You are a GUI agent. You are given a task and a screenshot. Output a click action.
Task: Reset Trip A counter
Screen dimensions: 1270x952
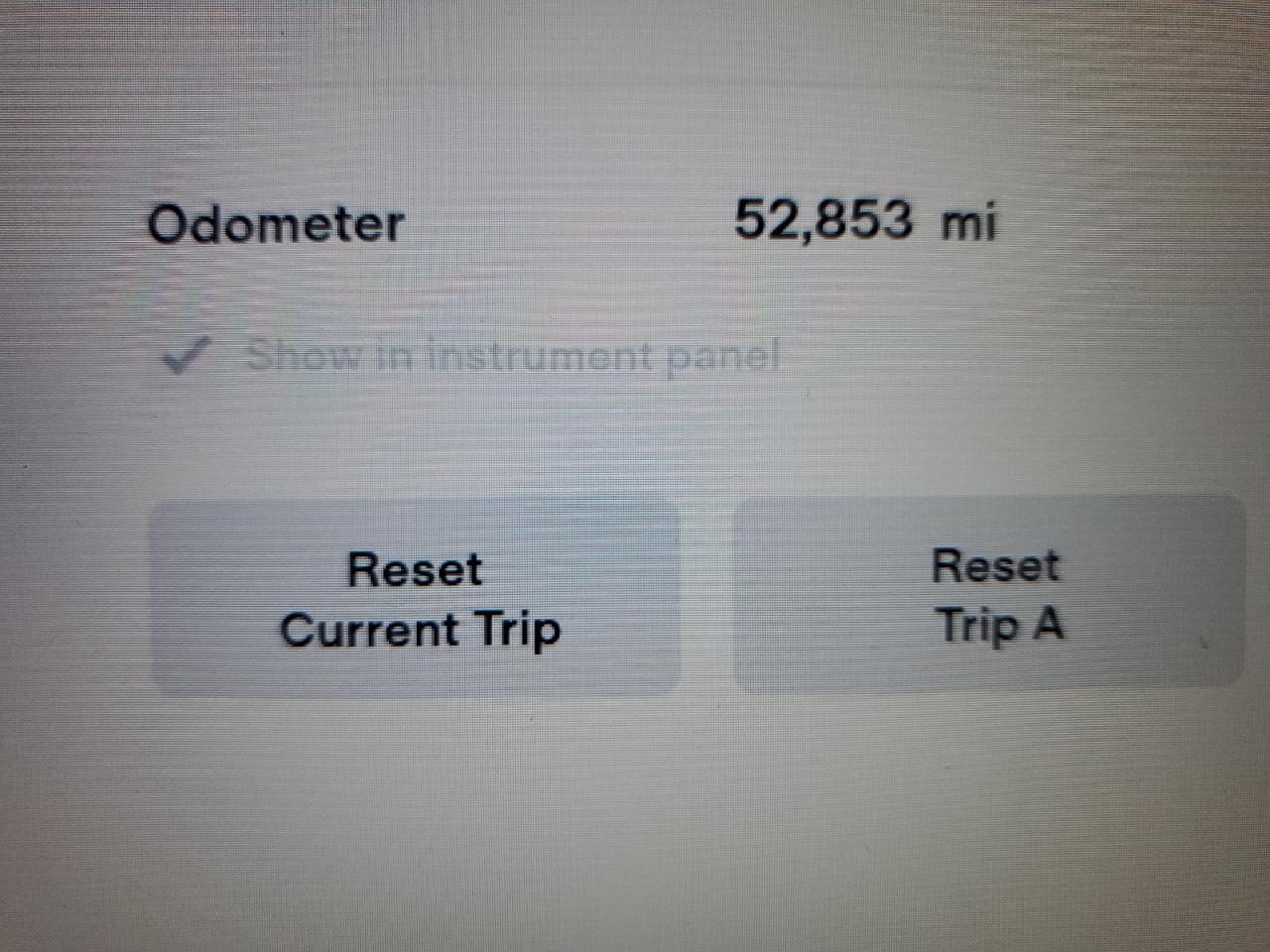992,595
